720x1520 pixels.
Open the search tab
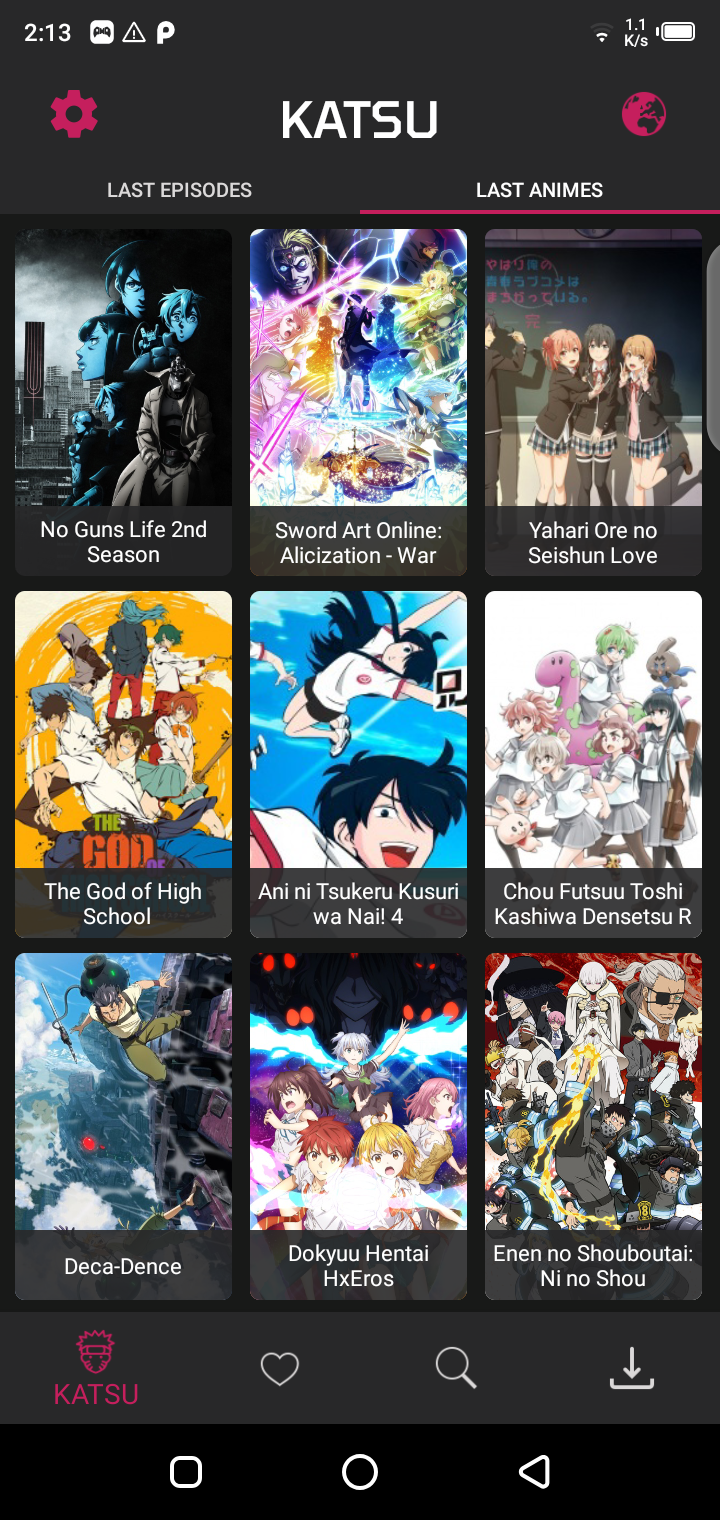click(x=455, y=1368)
